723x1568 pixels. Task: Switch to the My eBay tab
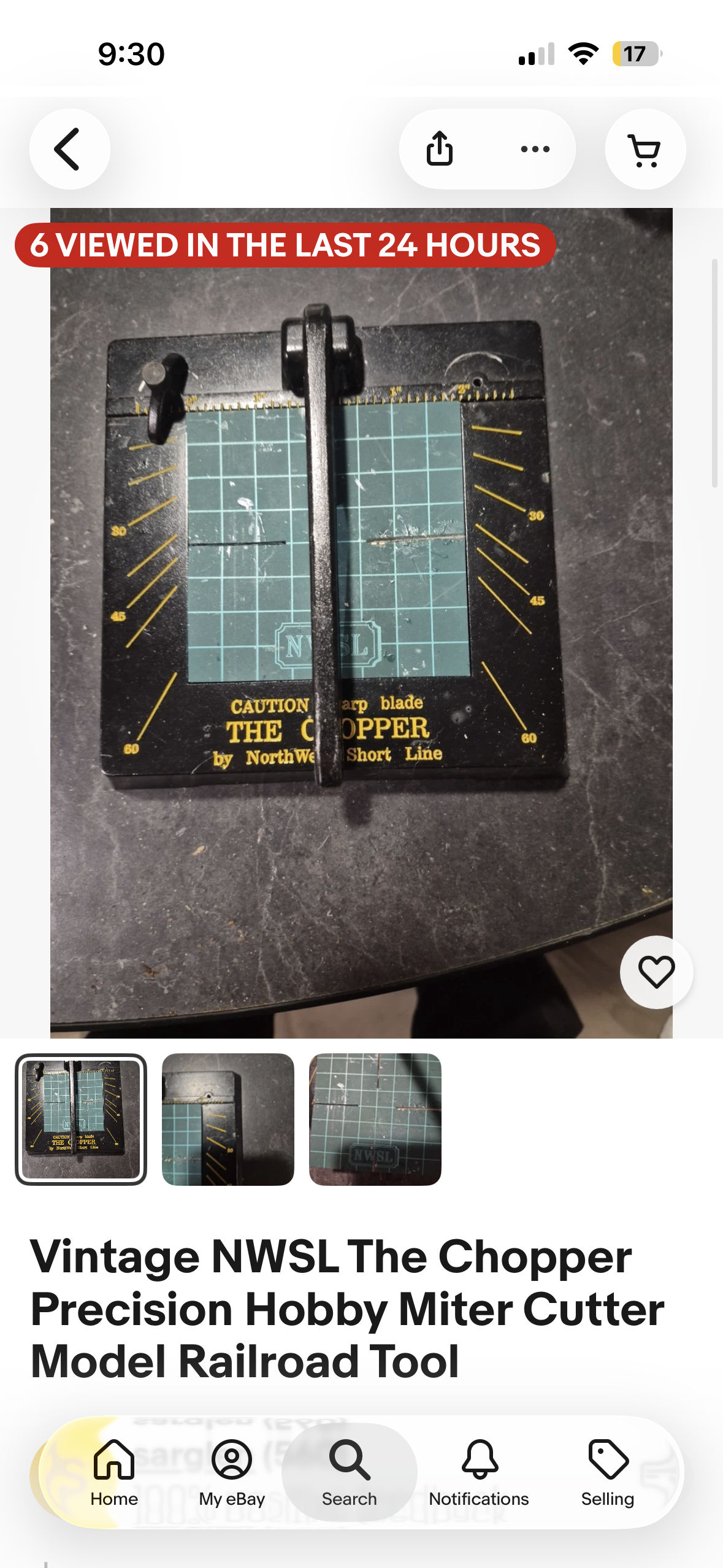[x=232, y=1472]
